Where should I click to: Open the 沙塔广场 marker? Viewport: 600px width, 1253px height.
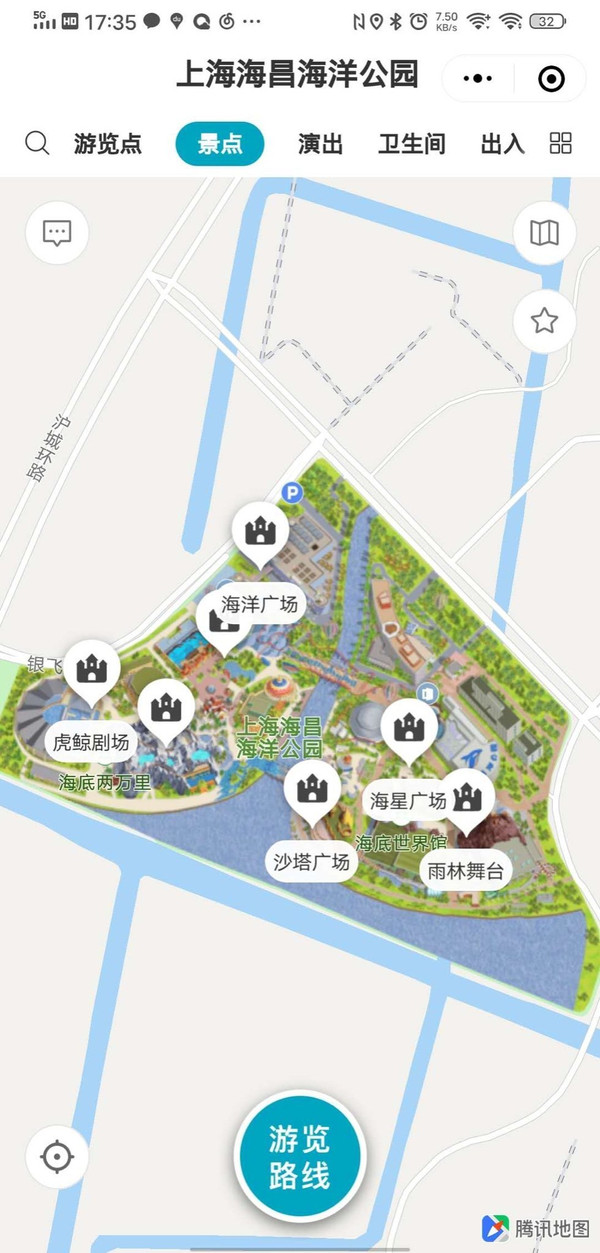click(x=312, y=861)
